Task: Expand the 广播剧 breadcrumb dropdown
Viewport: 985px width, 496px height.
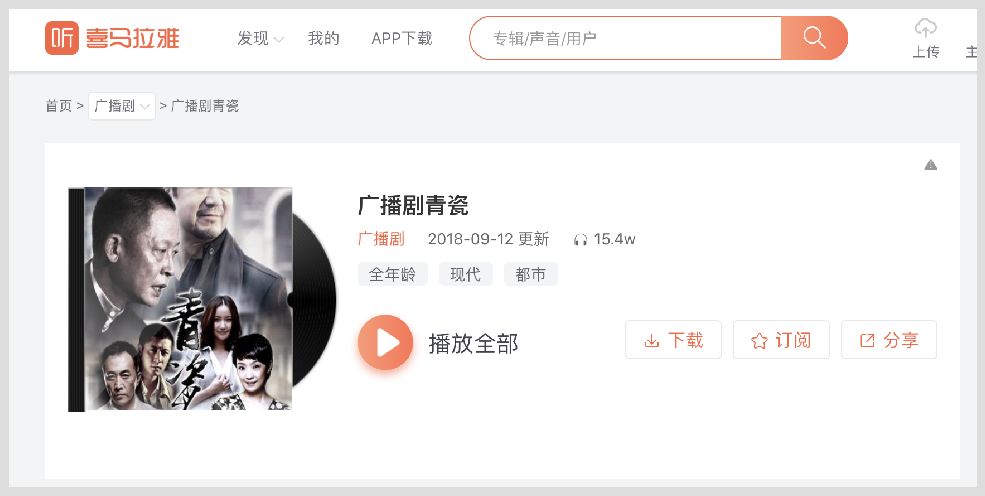Action: [121, 106]
